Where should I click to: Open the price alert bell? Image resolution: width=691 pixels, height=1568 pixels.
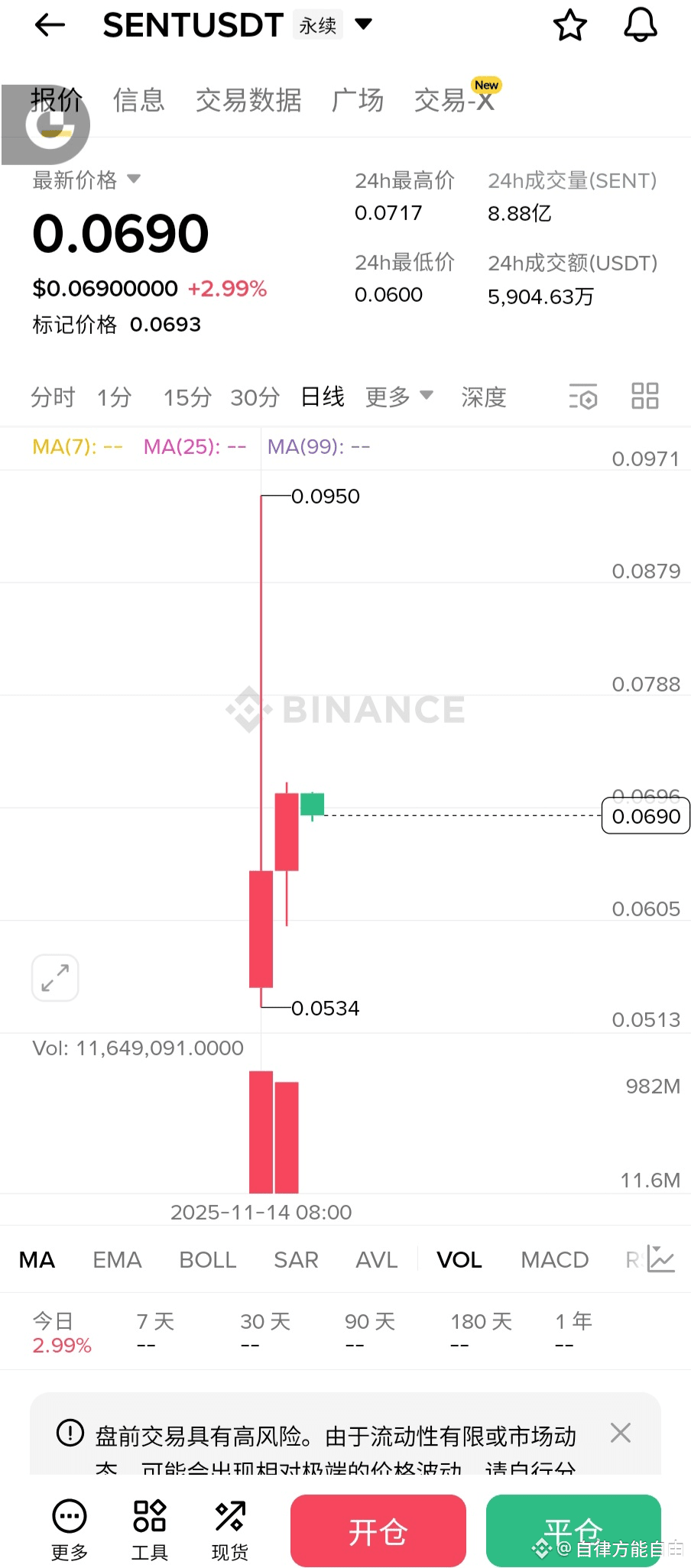pyautogui.click(x=641, y=25)
